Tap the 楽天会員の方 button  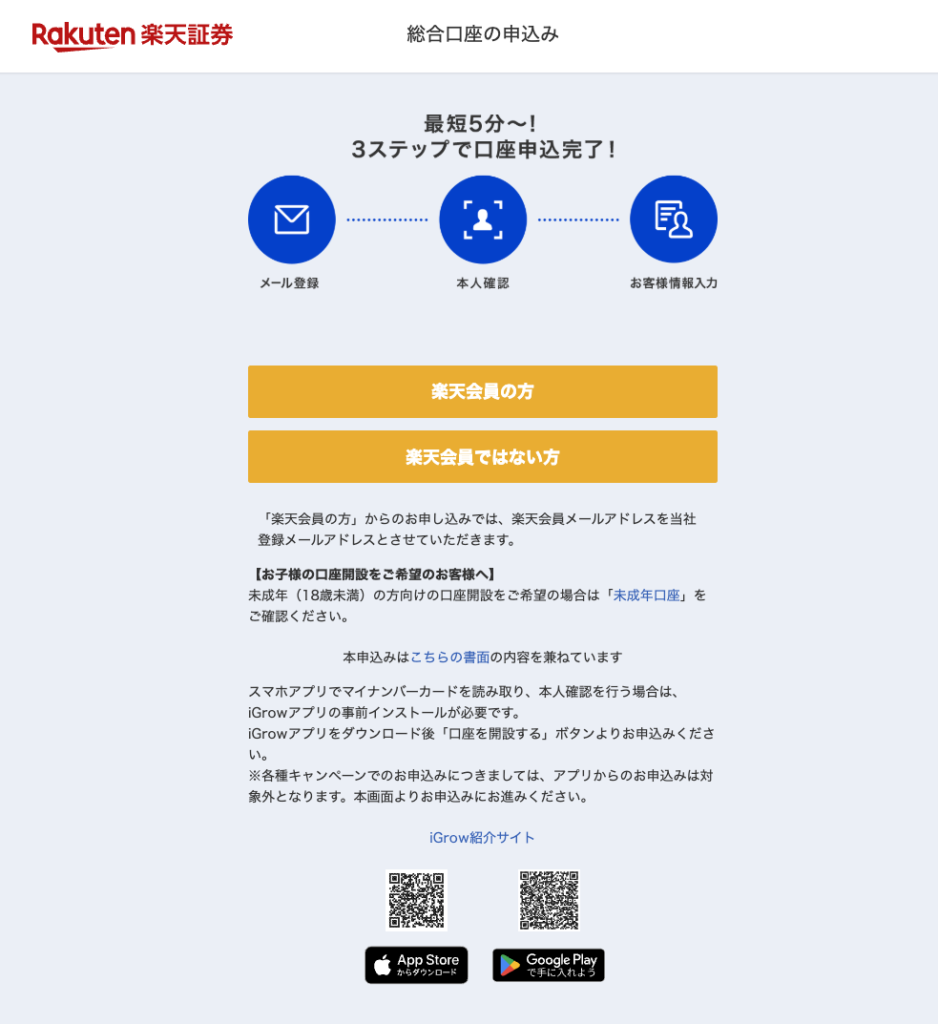click(482, 392)
